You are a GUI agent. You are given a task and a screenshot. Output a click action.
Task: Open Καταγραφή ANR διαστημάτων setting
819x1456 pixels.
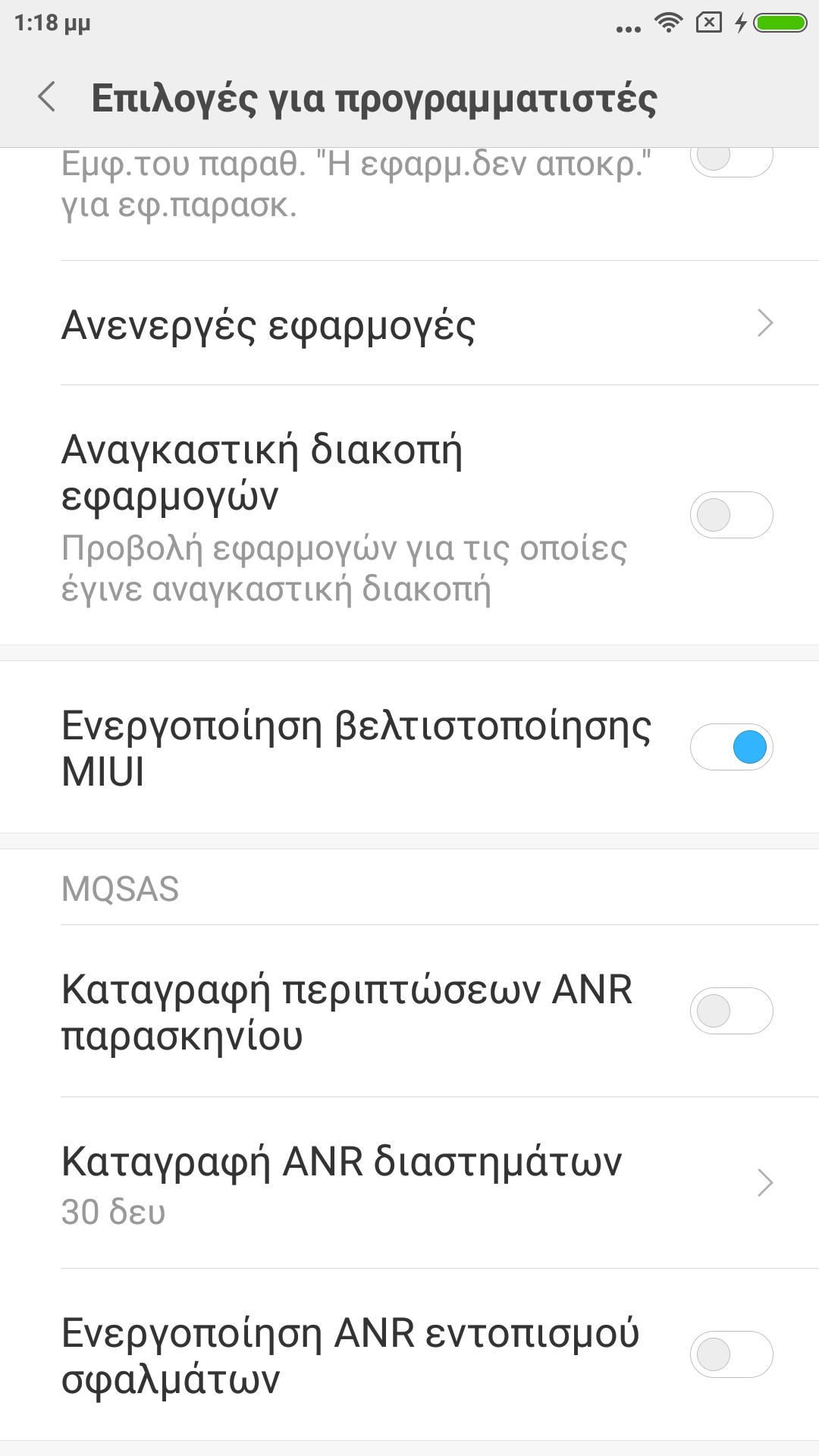coord(409,1183)
